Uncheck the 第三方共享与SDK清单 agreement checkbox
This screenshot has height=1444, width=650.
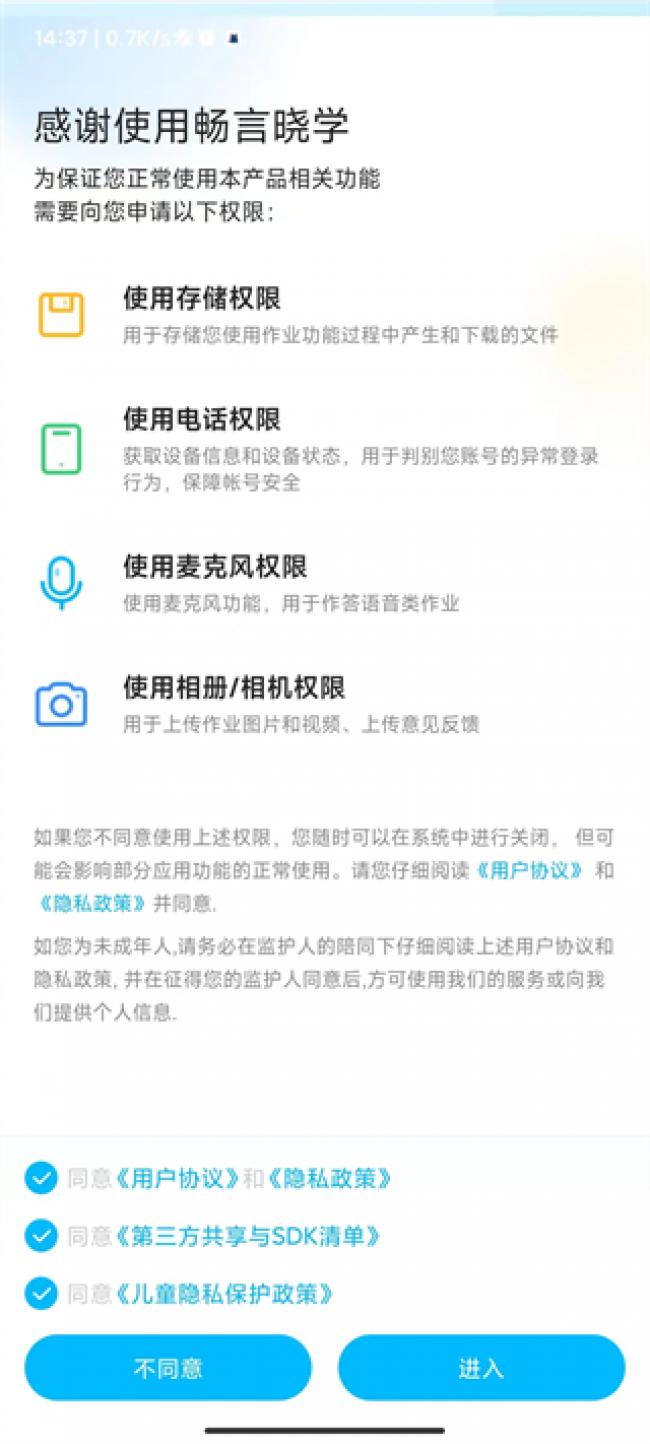coord(40,1236)
